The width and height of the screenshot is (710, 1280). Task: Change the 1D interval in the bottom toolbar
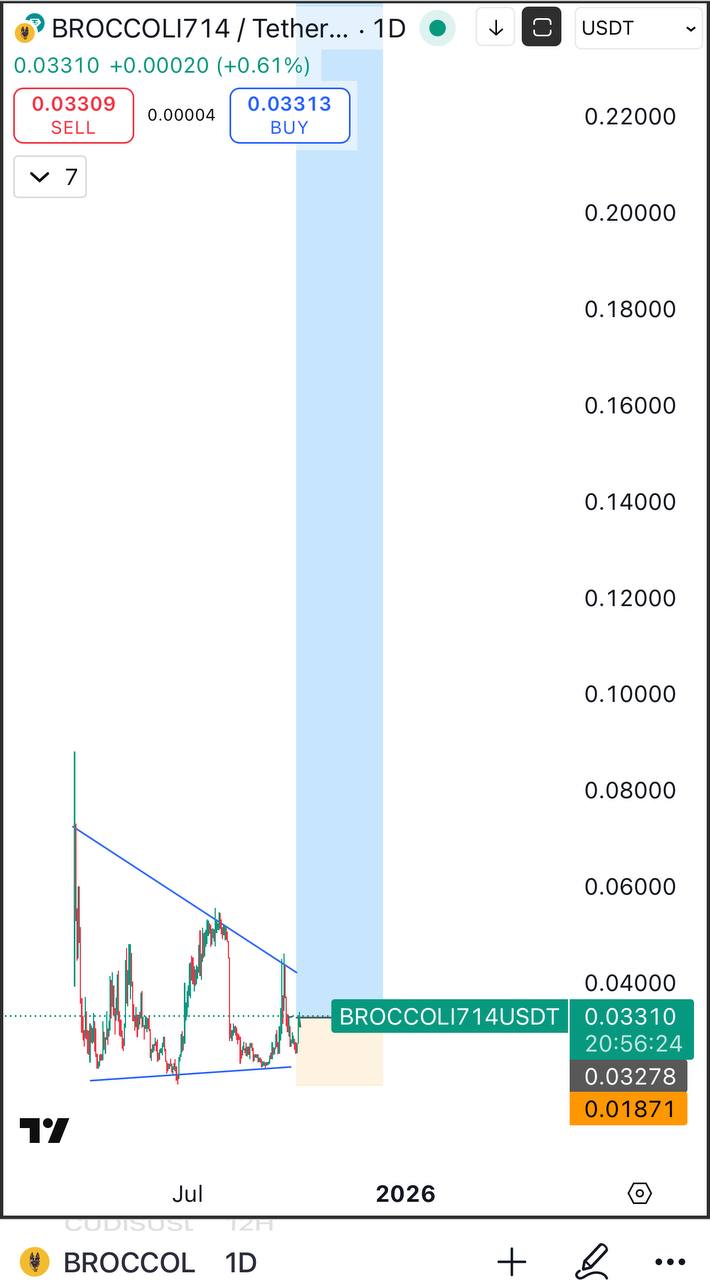(x=241, y=1262)
